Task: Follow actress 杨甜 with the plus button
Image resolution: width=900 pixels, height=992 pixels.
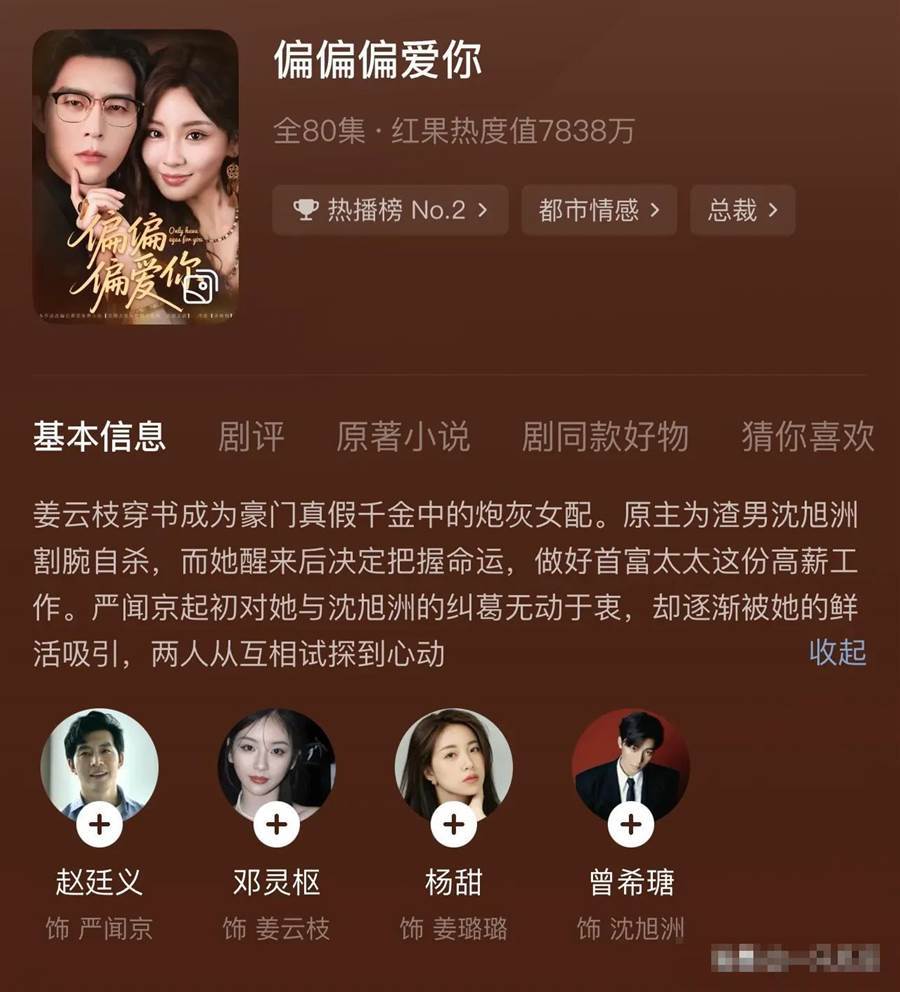Action: click(x=453, y=824)
